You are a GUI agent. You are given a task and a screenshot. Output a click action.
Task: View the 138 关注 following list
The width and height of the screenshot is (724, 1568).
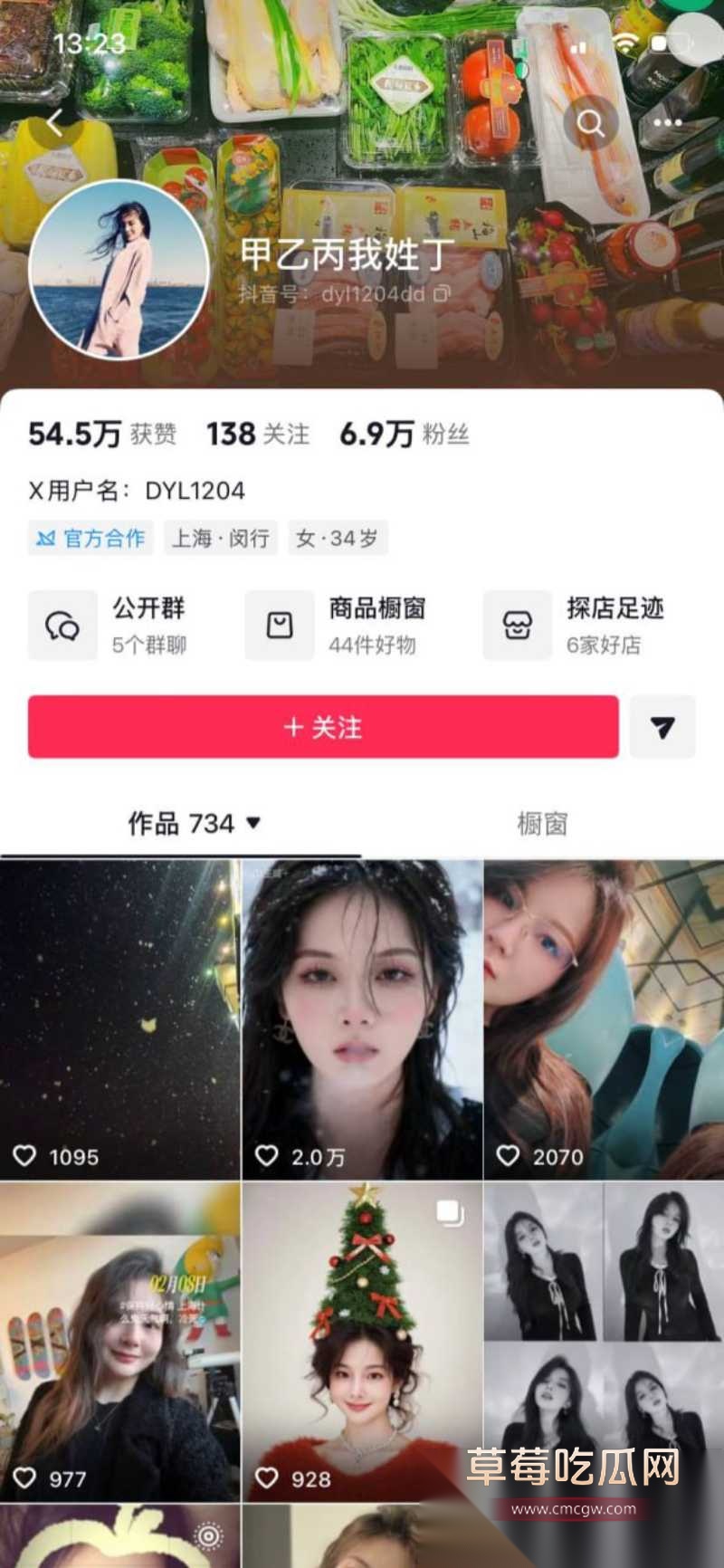[256, 435]
